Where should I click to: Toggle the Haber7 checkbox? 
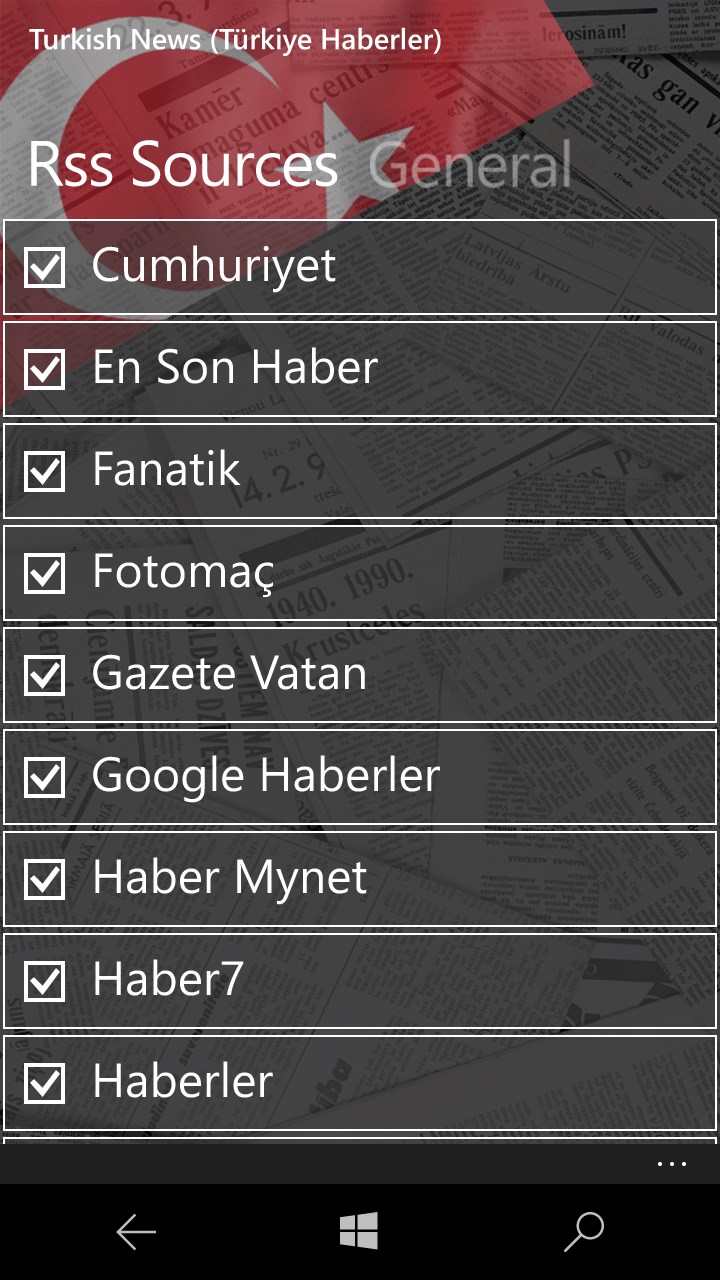[45, 982]
